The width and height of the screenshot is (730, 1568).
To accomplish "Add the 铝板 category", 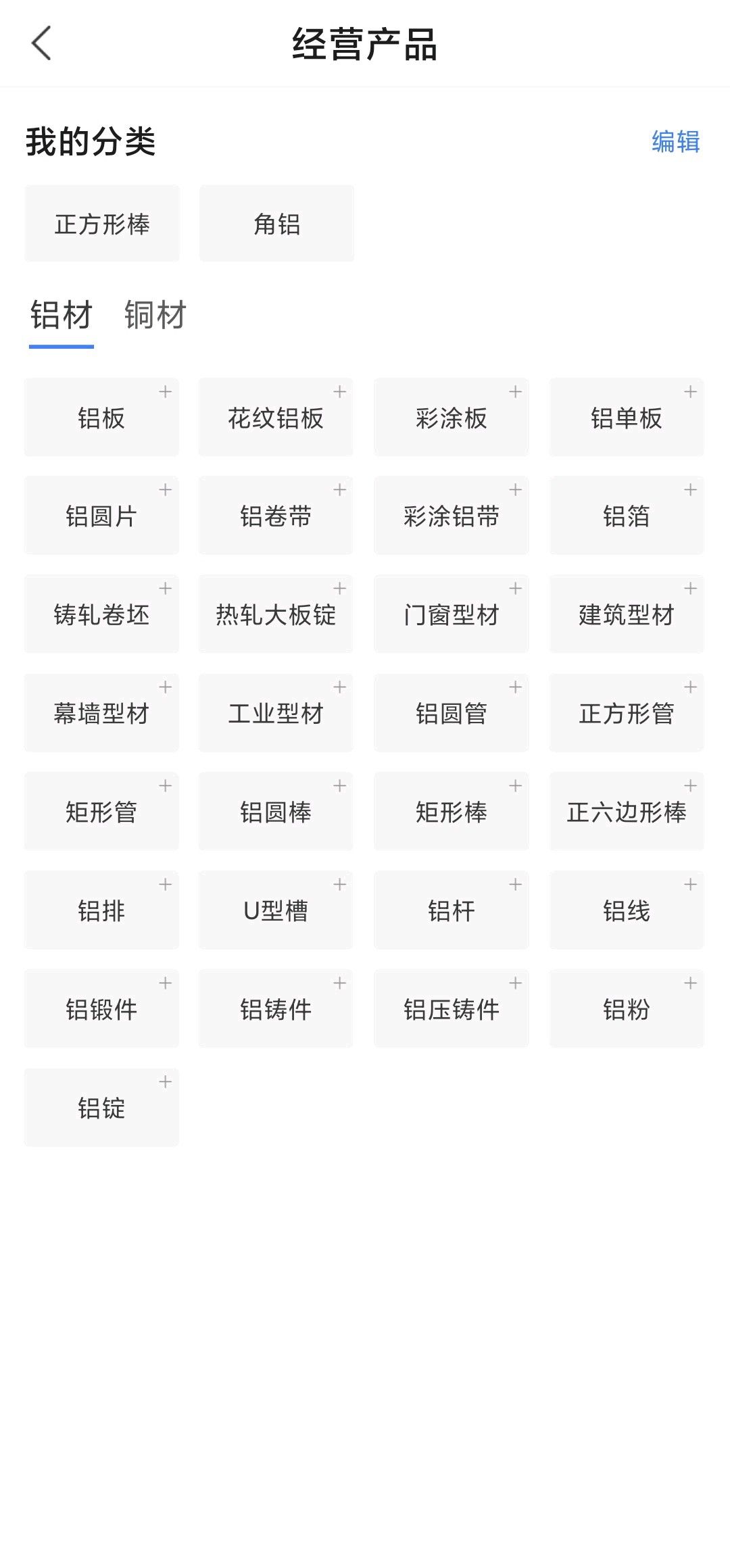I will [102, 417].
